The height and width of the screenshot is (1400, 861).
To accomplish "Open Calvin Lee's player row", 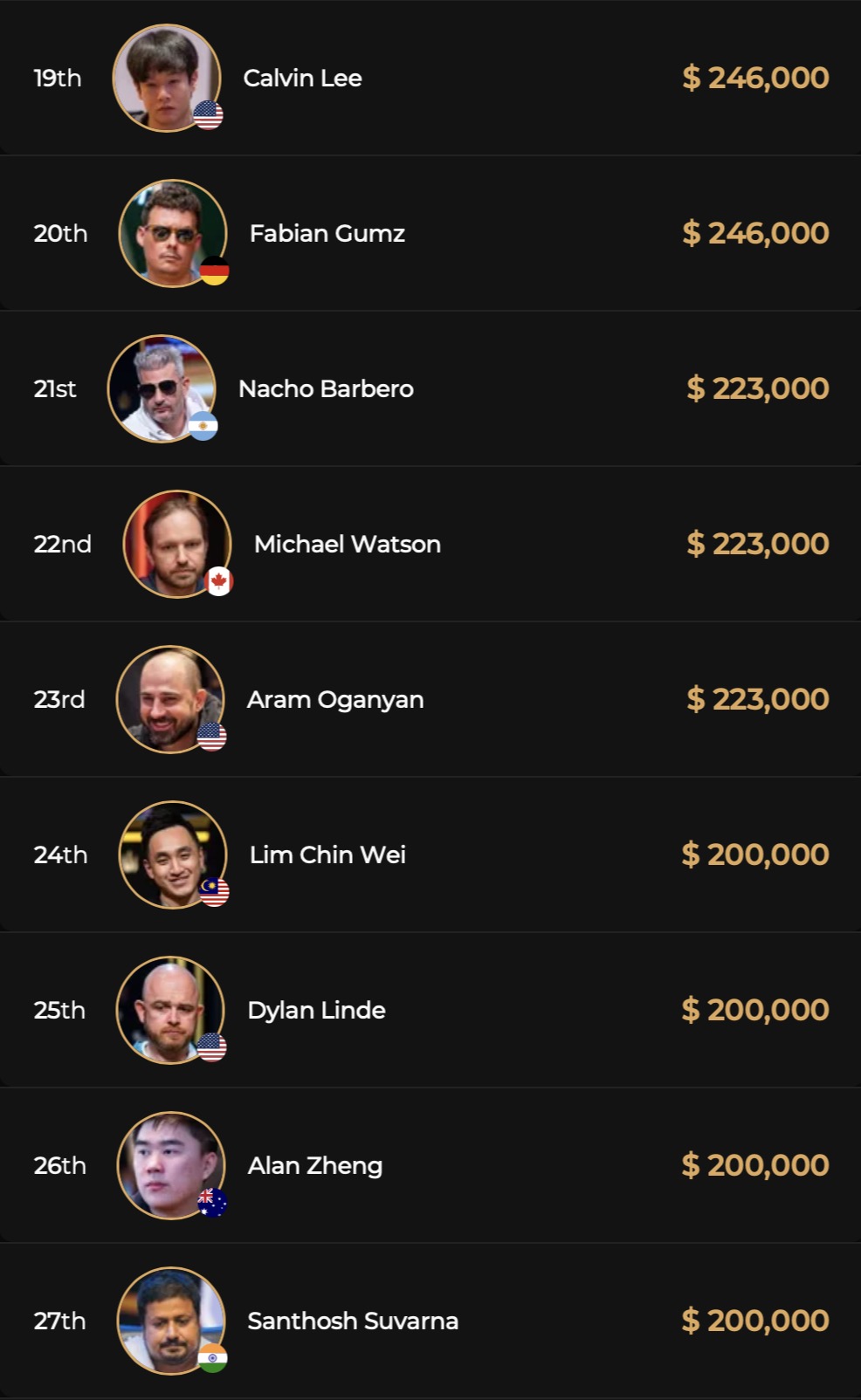I will click(x=302, y=79).
